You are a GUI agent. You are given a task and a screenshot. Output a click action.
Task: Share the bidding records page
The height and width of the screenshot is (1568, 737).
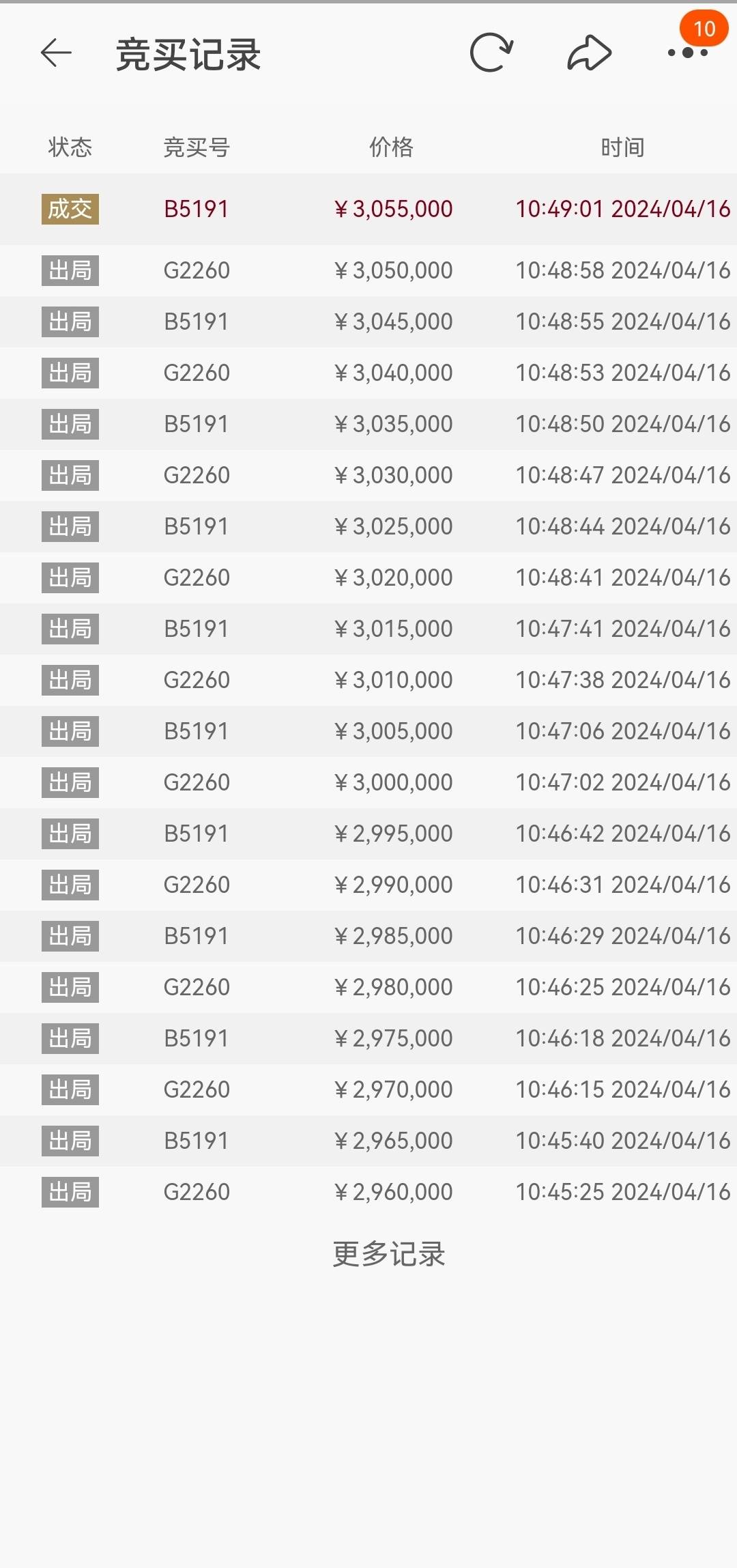pos(589,53)
